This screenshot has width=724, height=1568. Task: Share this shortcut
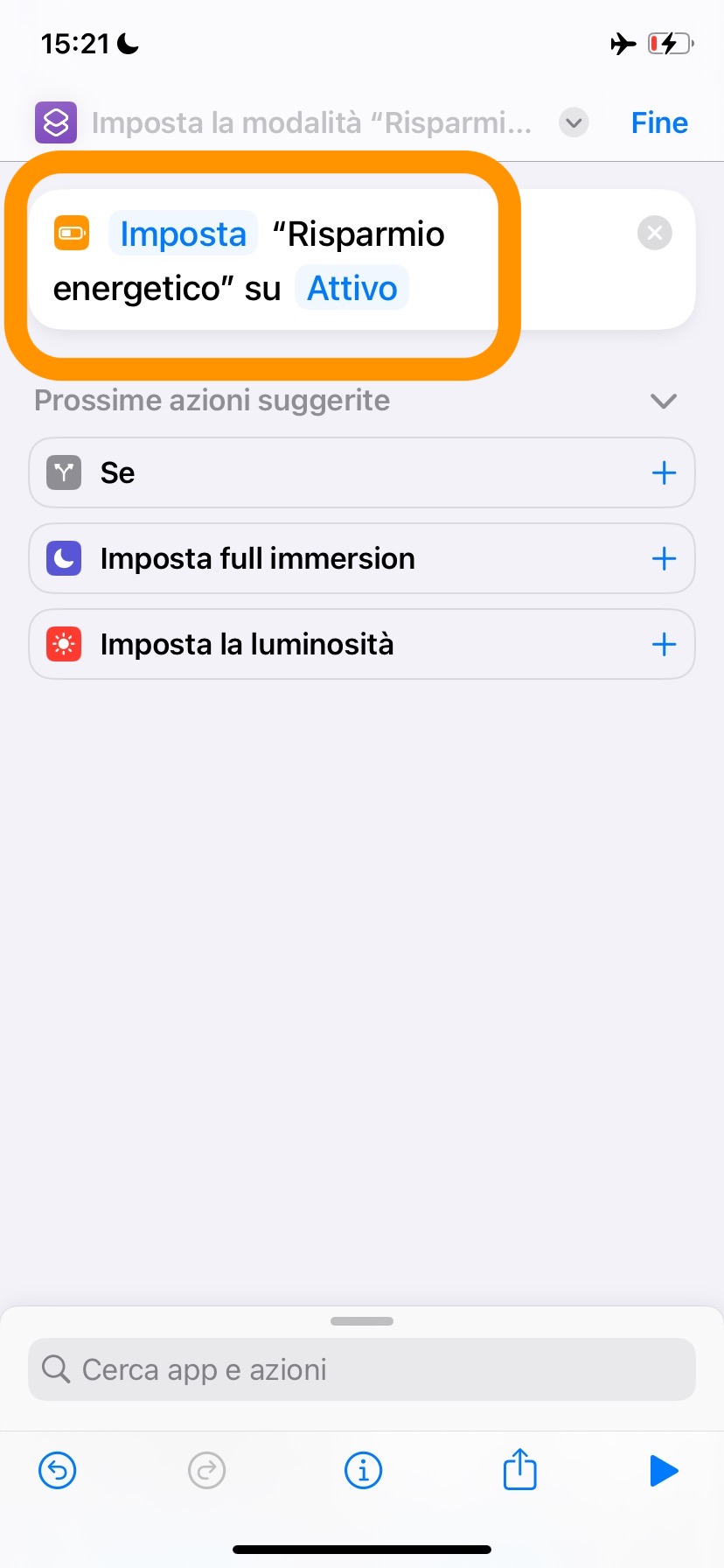[x=519, y=1469]
